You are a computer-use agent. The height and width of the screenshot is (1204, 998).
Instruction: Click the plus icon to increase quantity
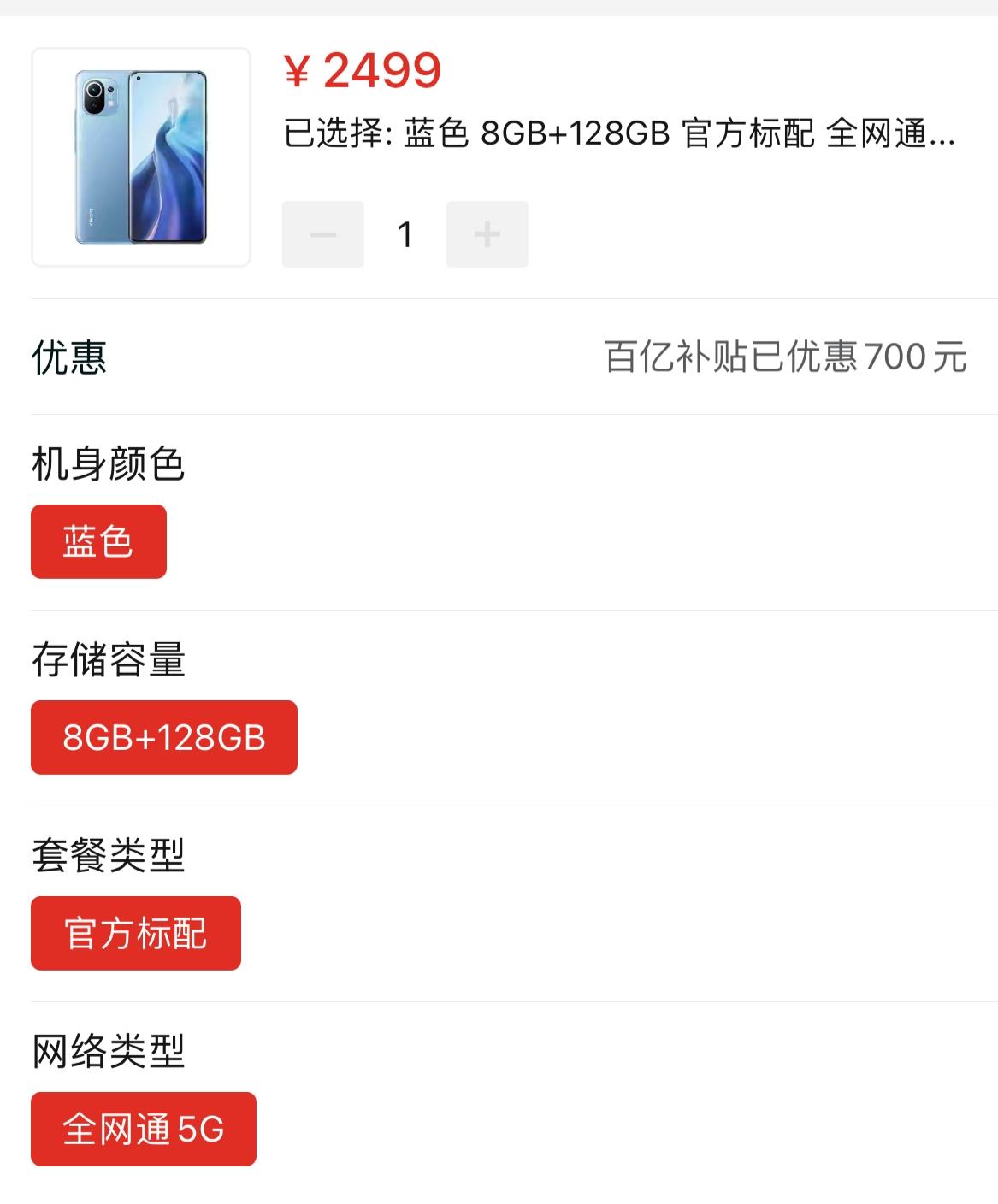(487, 233)
